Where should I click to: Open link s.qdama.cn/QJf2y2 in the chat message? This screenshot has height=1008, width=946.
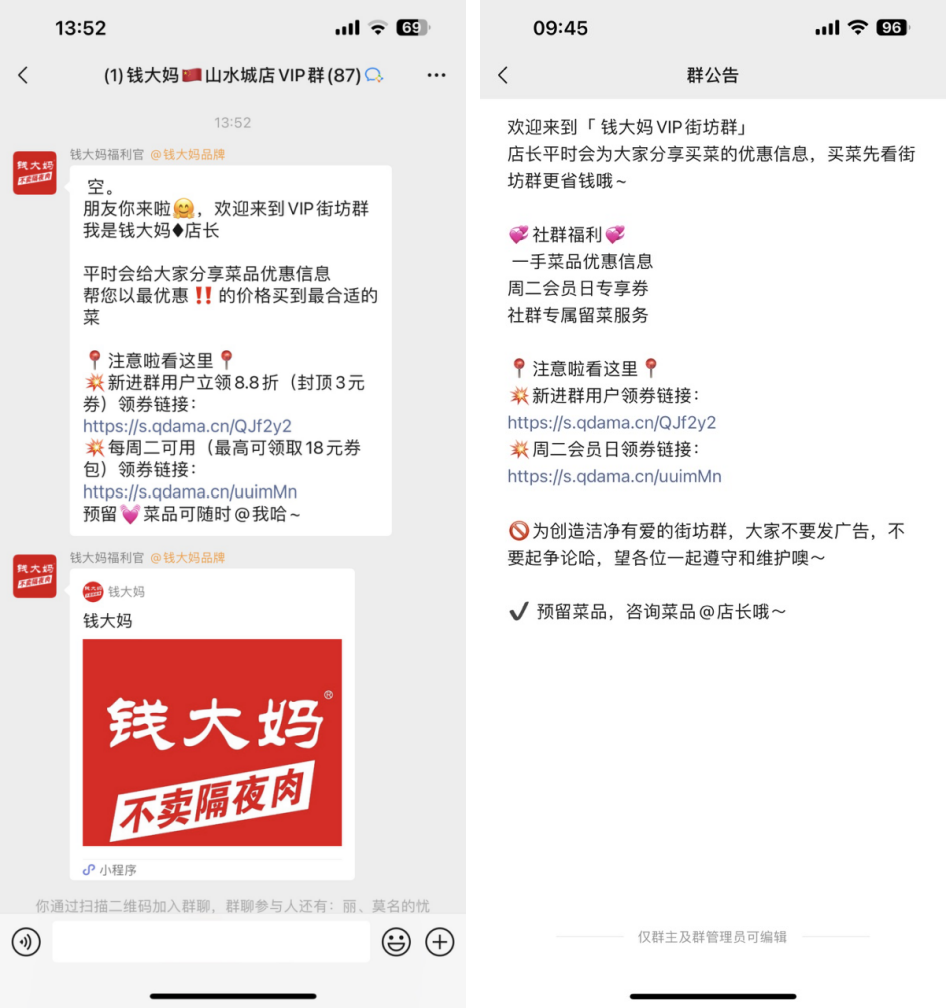(187, 426)
